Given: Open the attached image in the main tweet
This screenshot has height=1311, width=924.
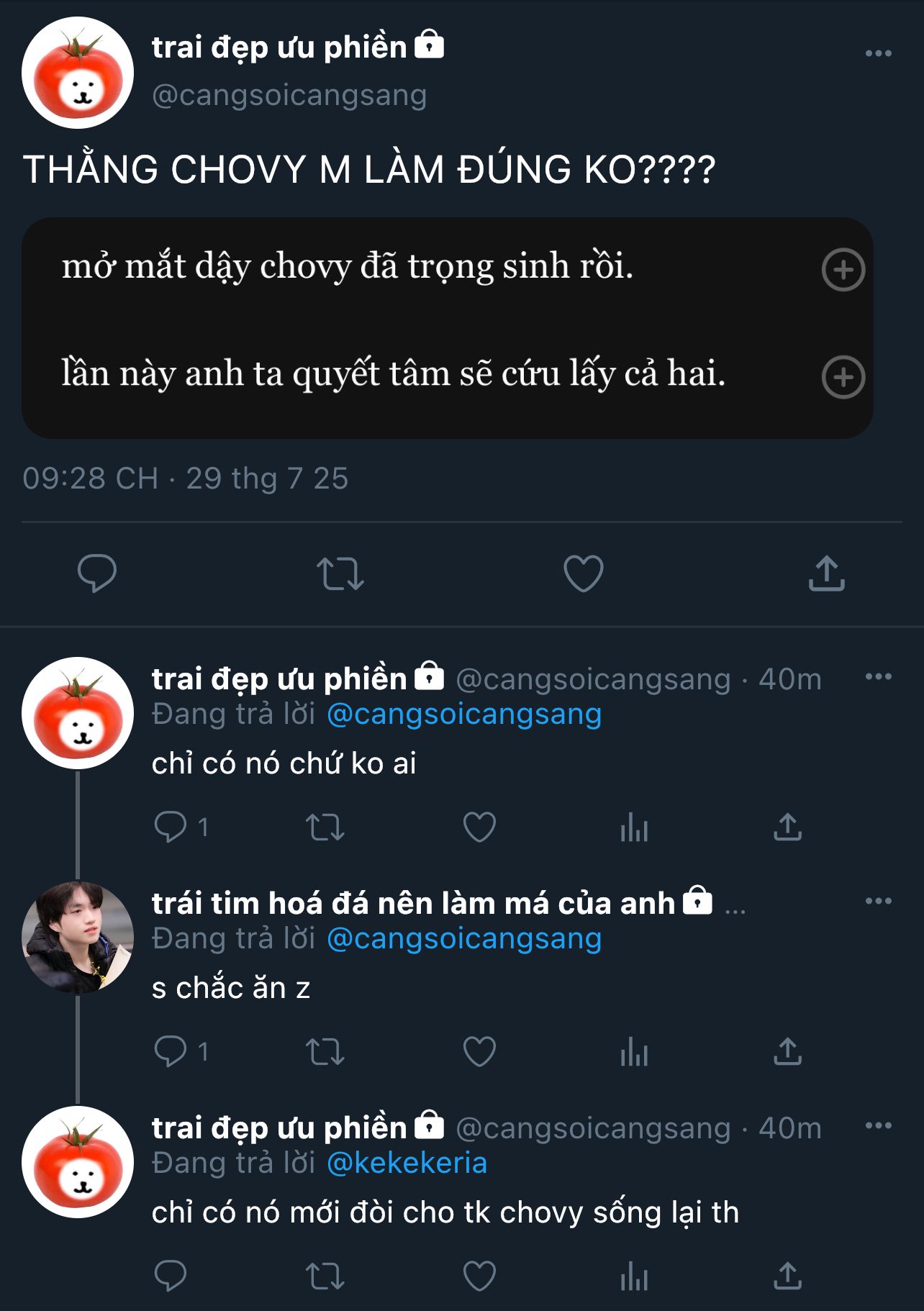Looking at the screenshot, I should (x=448, y=328).
